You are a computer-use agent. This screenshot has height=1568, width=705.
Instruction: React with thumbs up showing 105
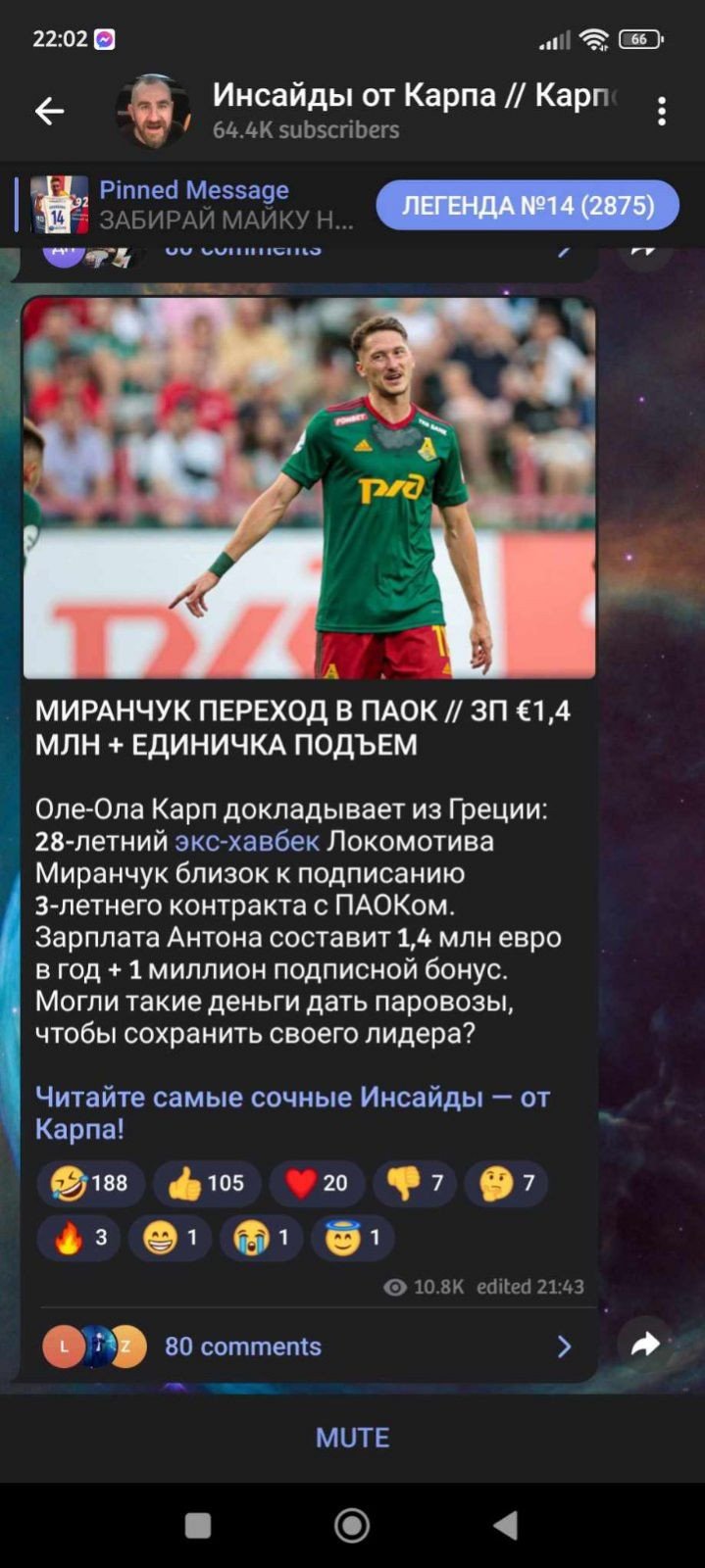[x=207, y=1183]
